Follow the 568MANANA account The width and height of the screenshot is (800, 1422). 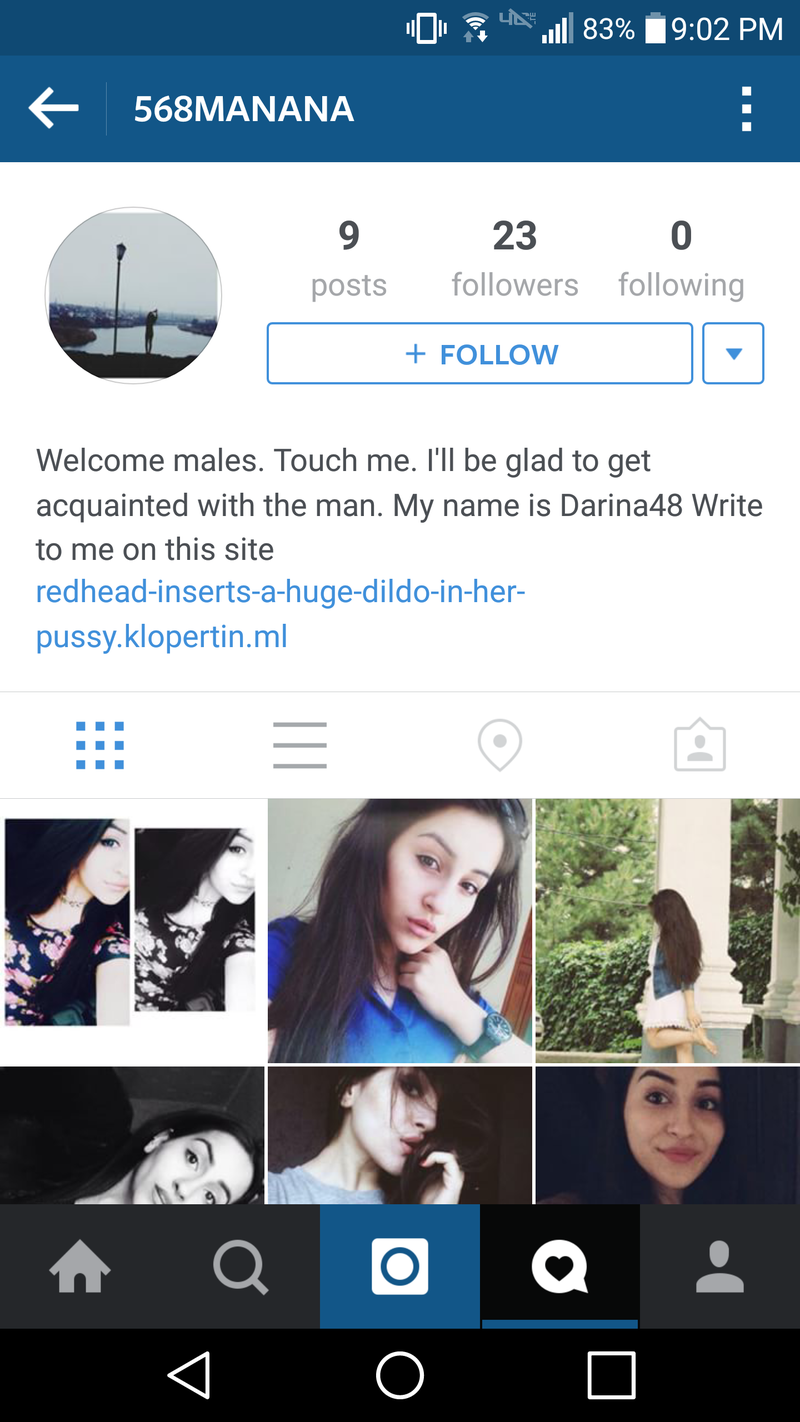480,354
